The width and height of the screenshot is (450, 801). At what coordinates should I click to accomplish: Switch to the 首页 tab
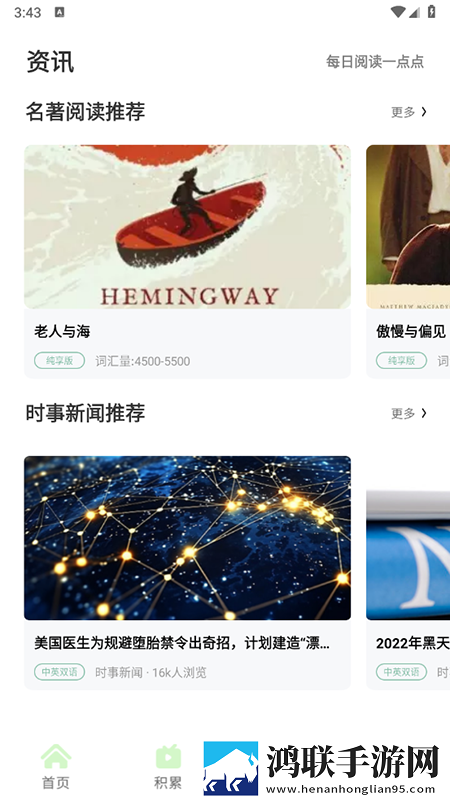[x=56, y=766]
